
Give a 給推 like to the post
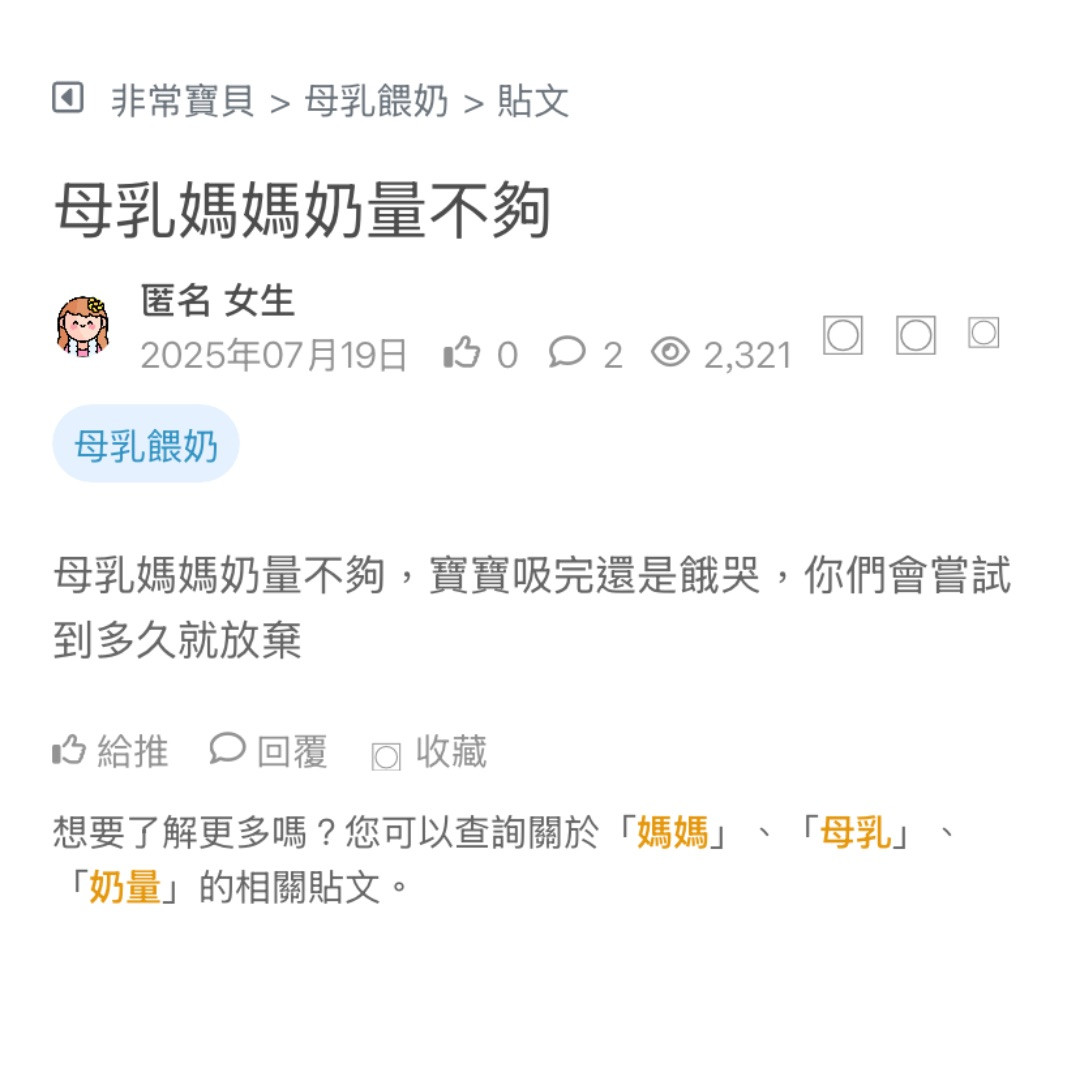[110, 752]
